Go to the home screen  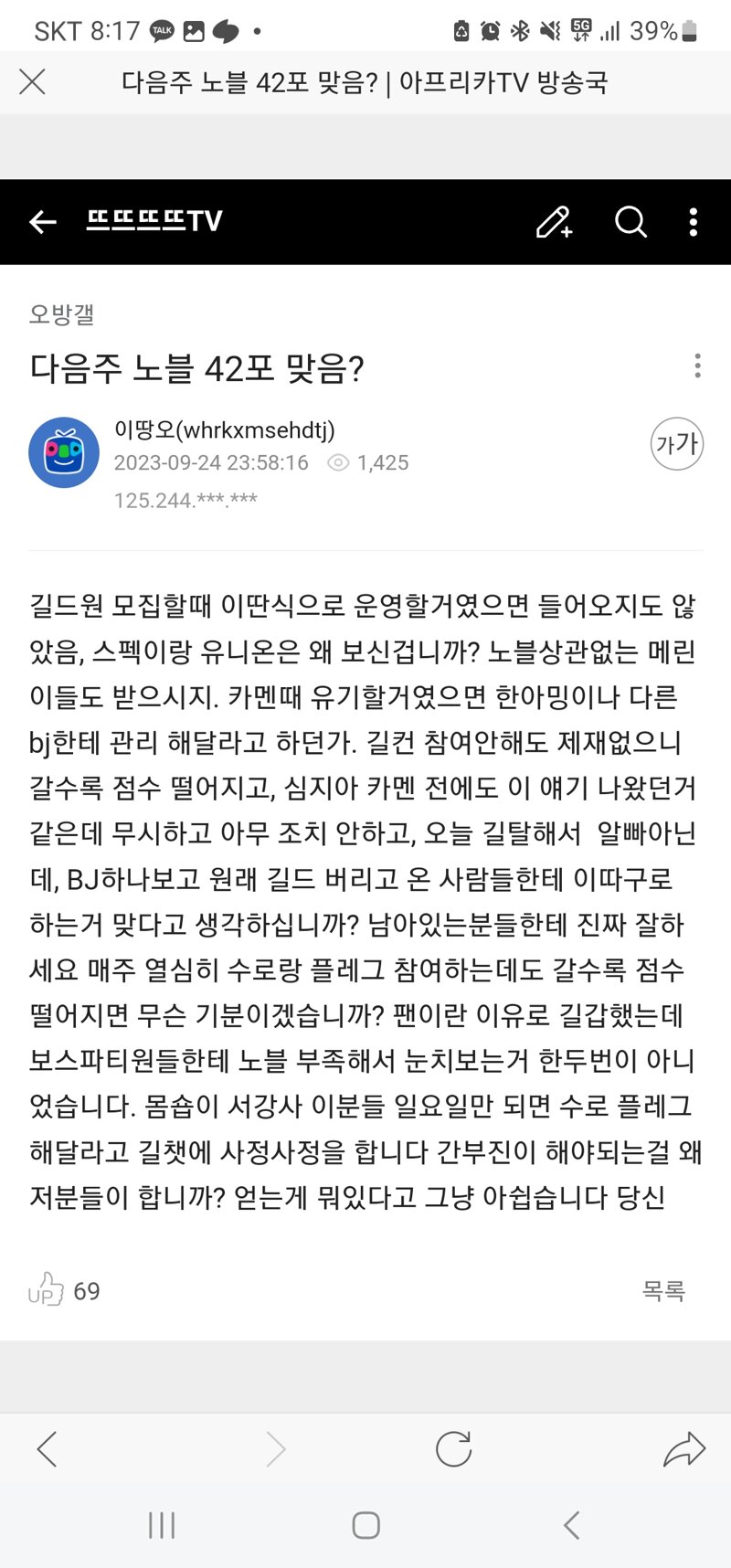[x=365, y=1525]
